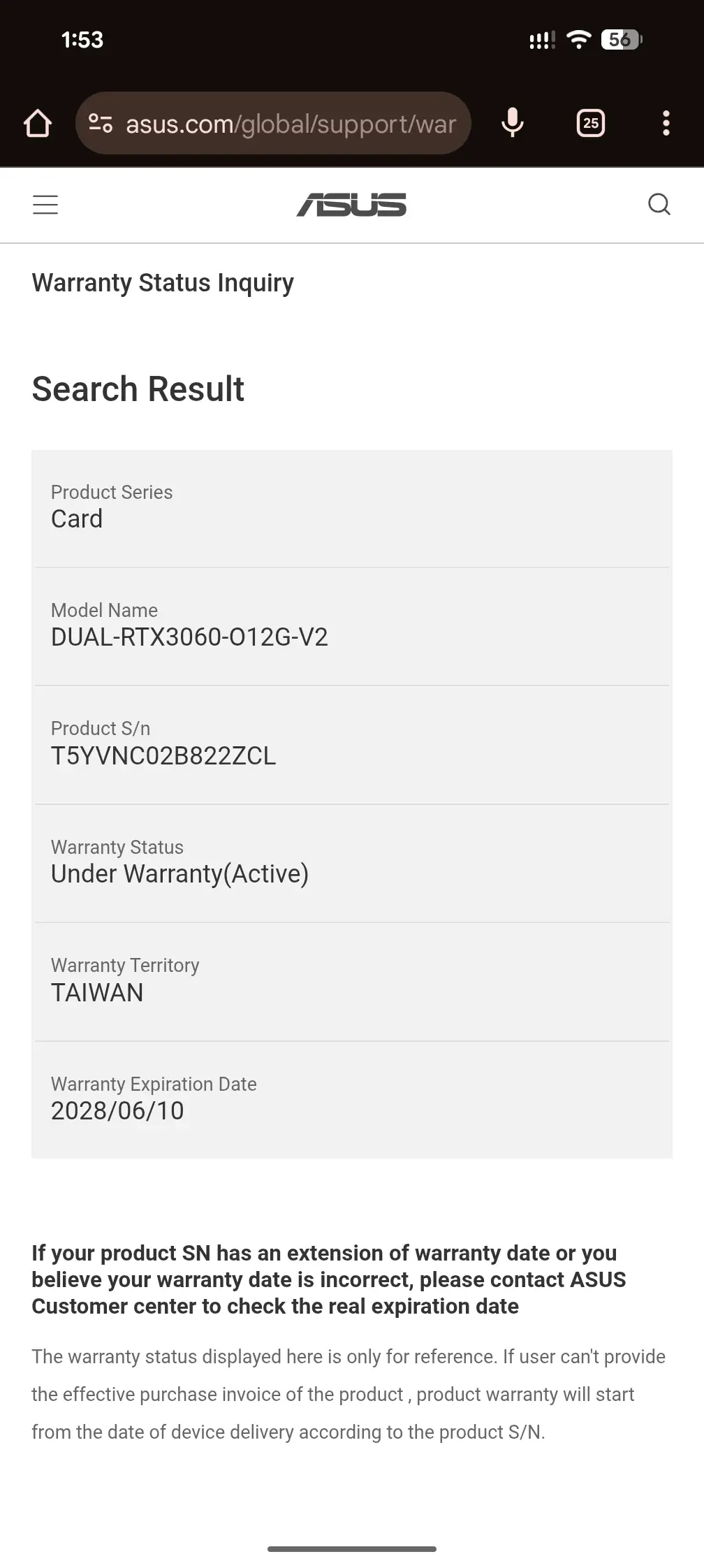704x1568 pixels.
Task: Open ASUS site search
Action: (659, 205)
